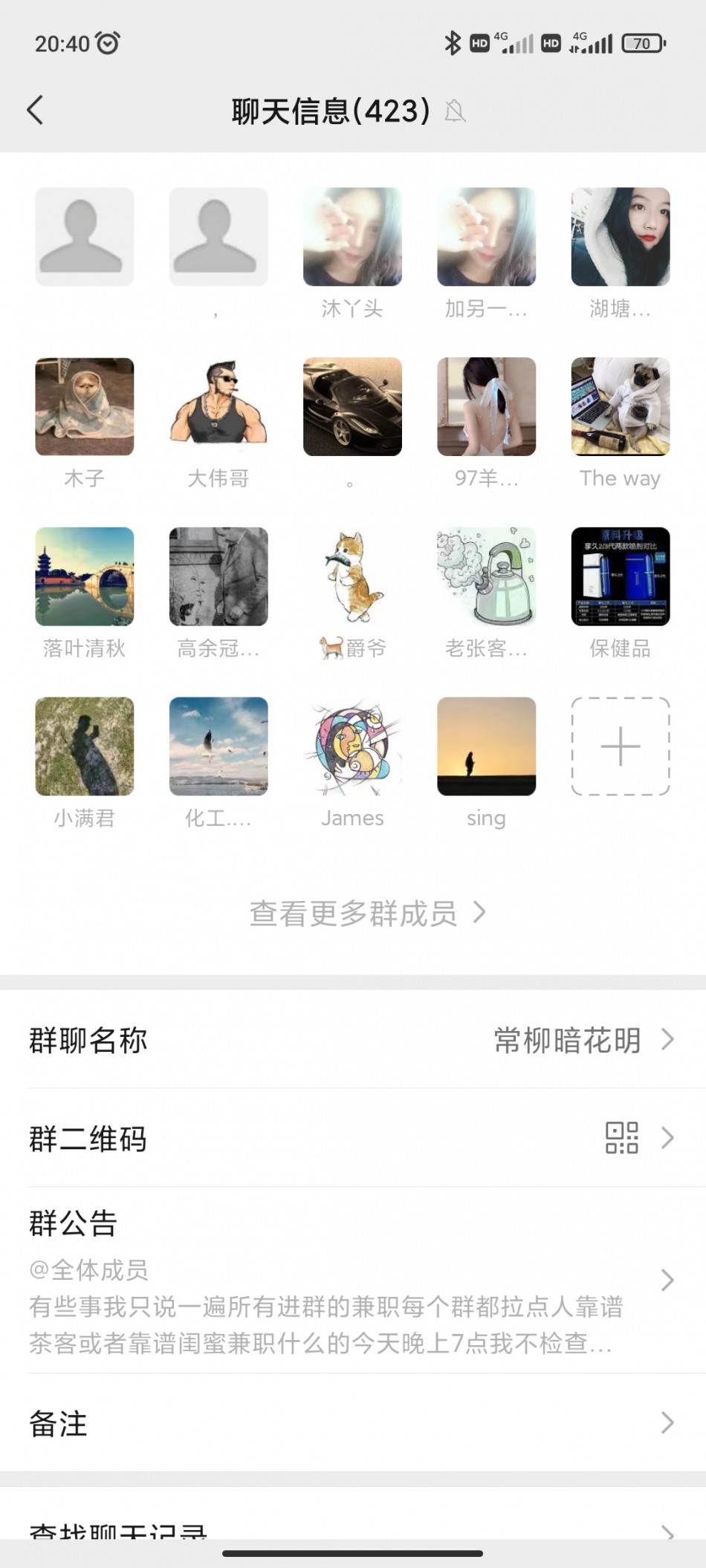706x1568 pixels.
Task: Open 沐丫头's profile avatar
Action: (x=352, y=237)
